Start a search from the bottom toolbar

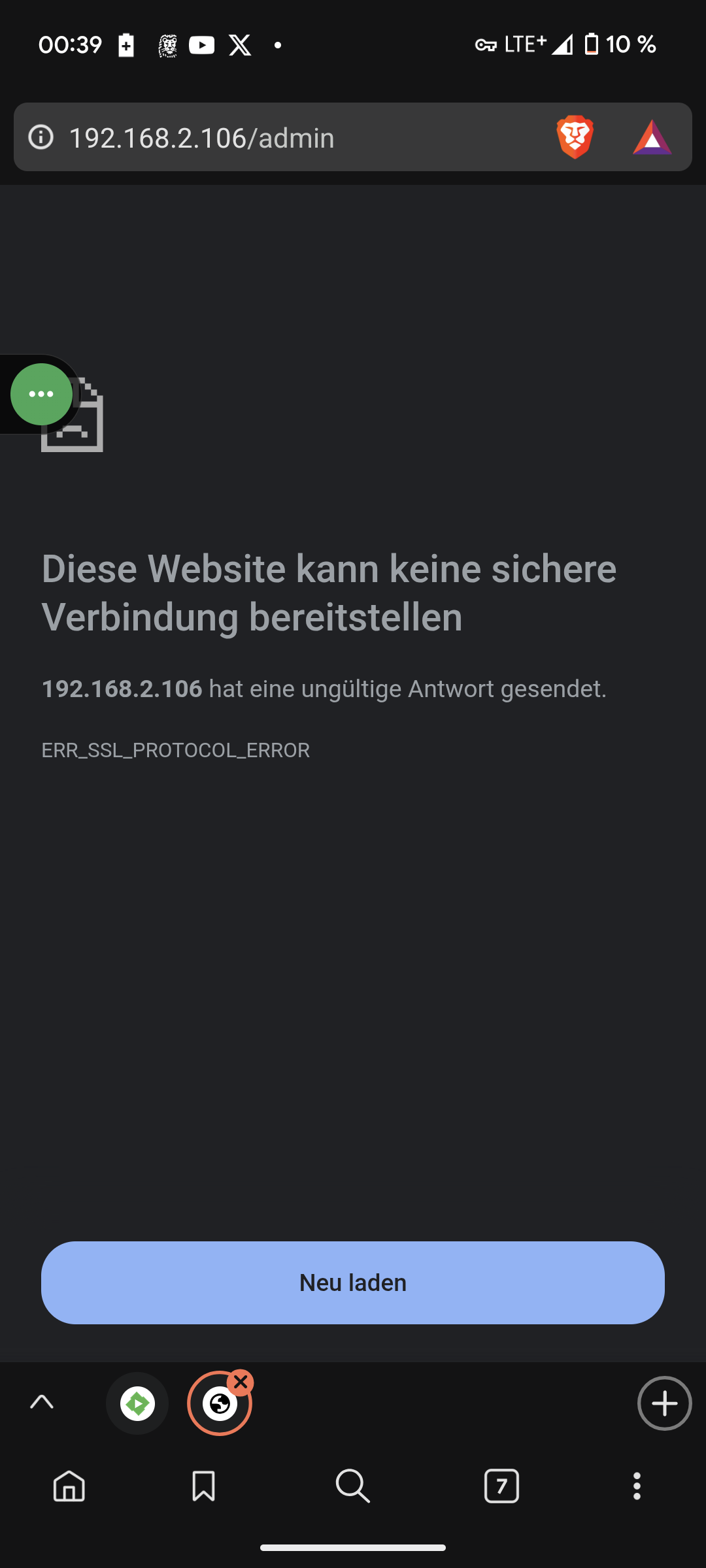click(x=353, y=1486)
